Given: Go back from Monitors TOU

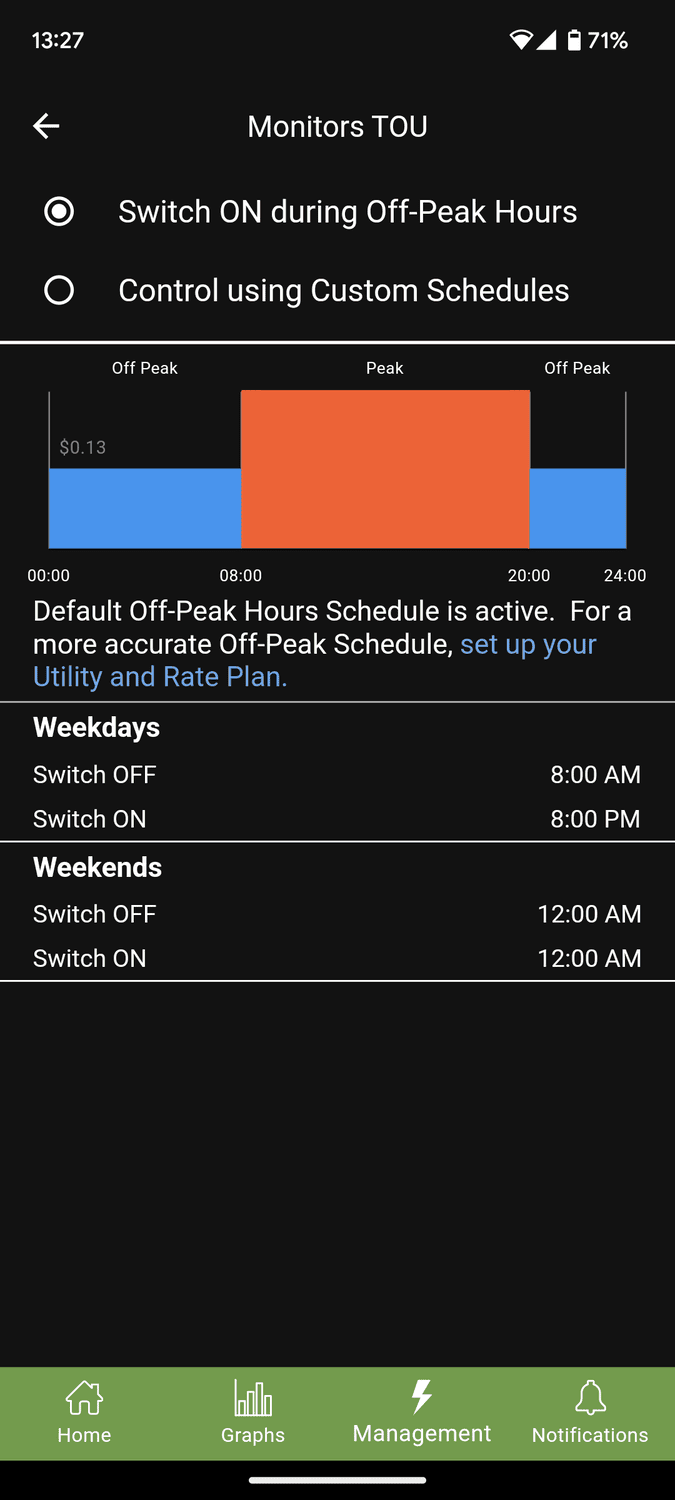Looking at the screenshot, I should [x=46, y=126].
